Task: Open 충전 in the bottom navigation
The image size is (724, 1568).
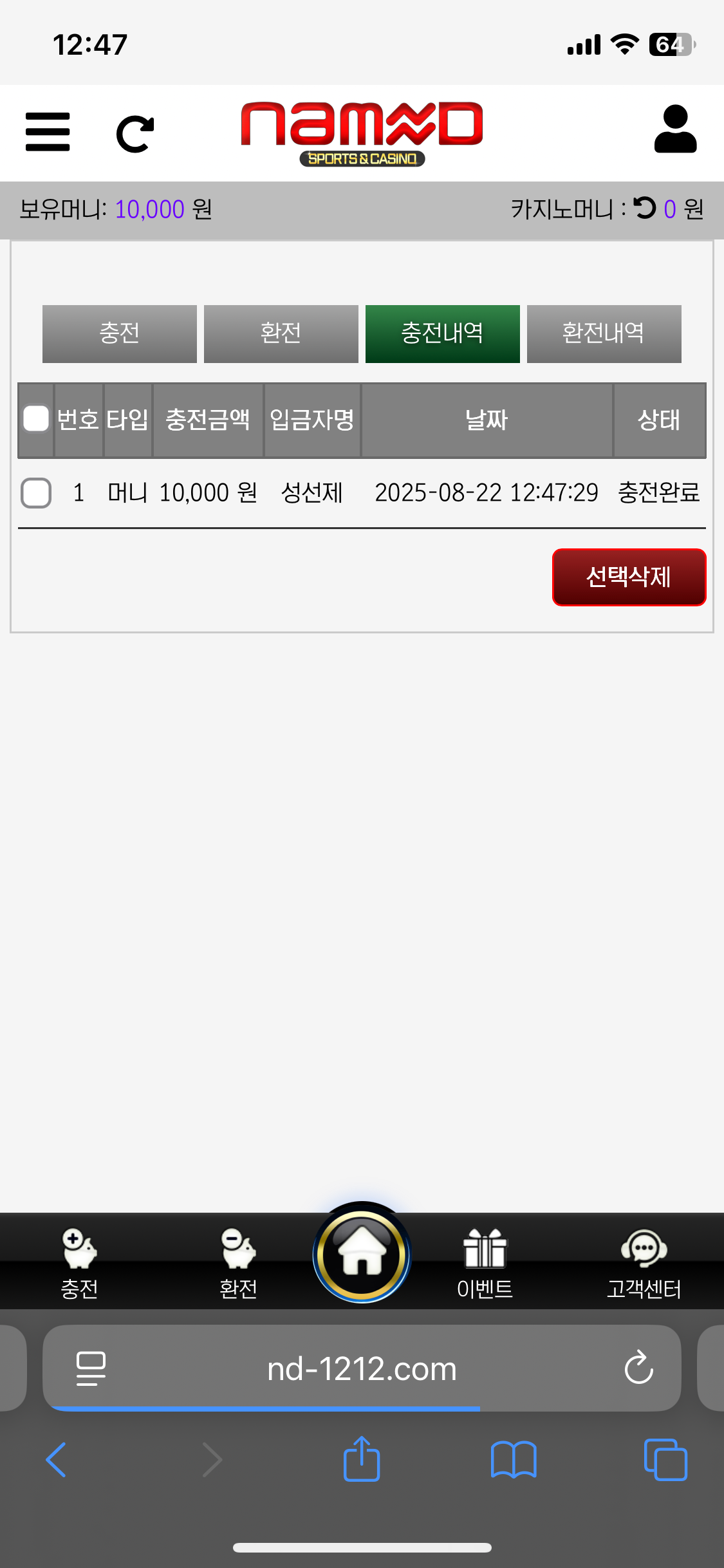Action: [x=79, y=1263]
